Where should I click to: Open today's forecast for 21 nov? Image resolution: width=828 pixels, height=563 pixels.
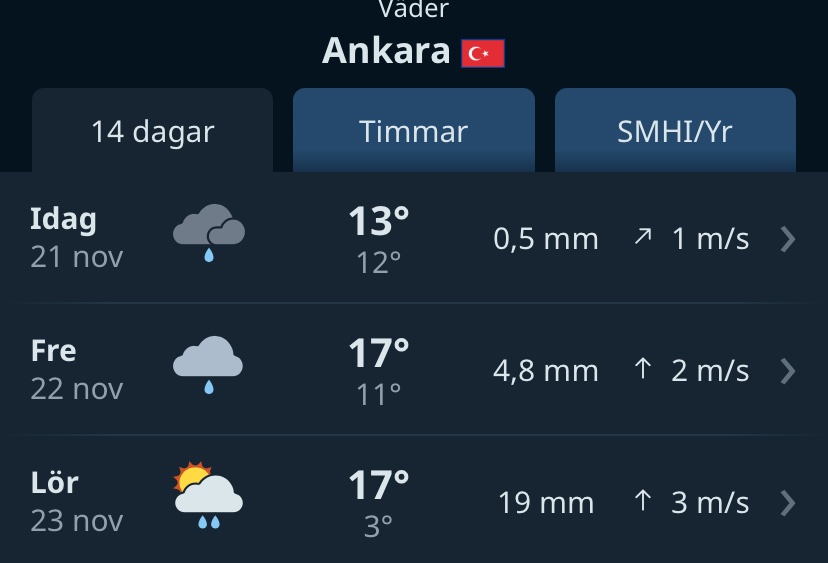point(413,238)
